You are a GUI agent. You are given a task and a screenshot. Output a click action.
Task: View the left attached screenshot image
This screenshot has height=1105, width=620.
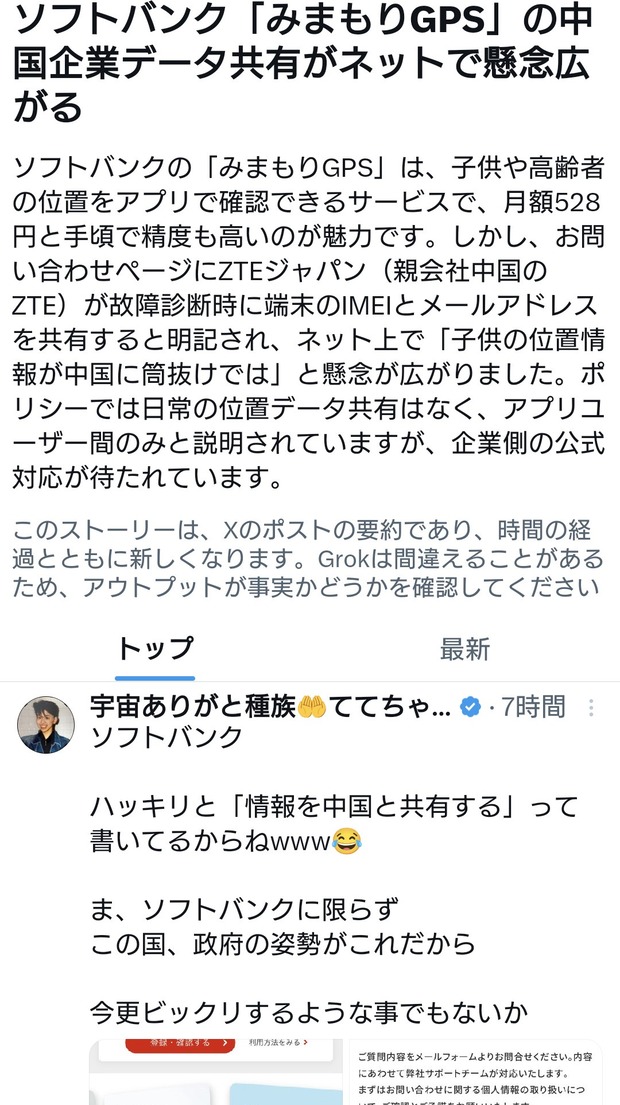pyautogui.click(x=216, y=1072)
